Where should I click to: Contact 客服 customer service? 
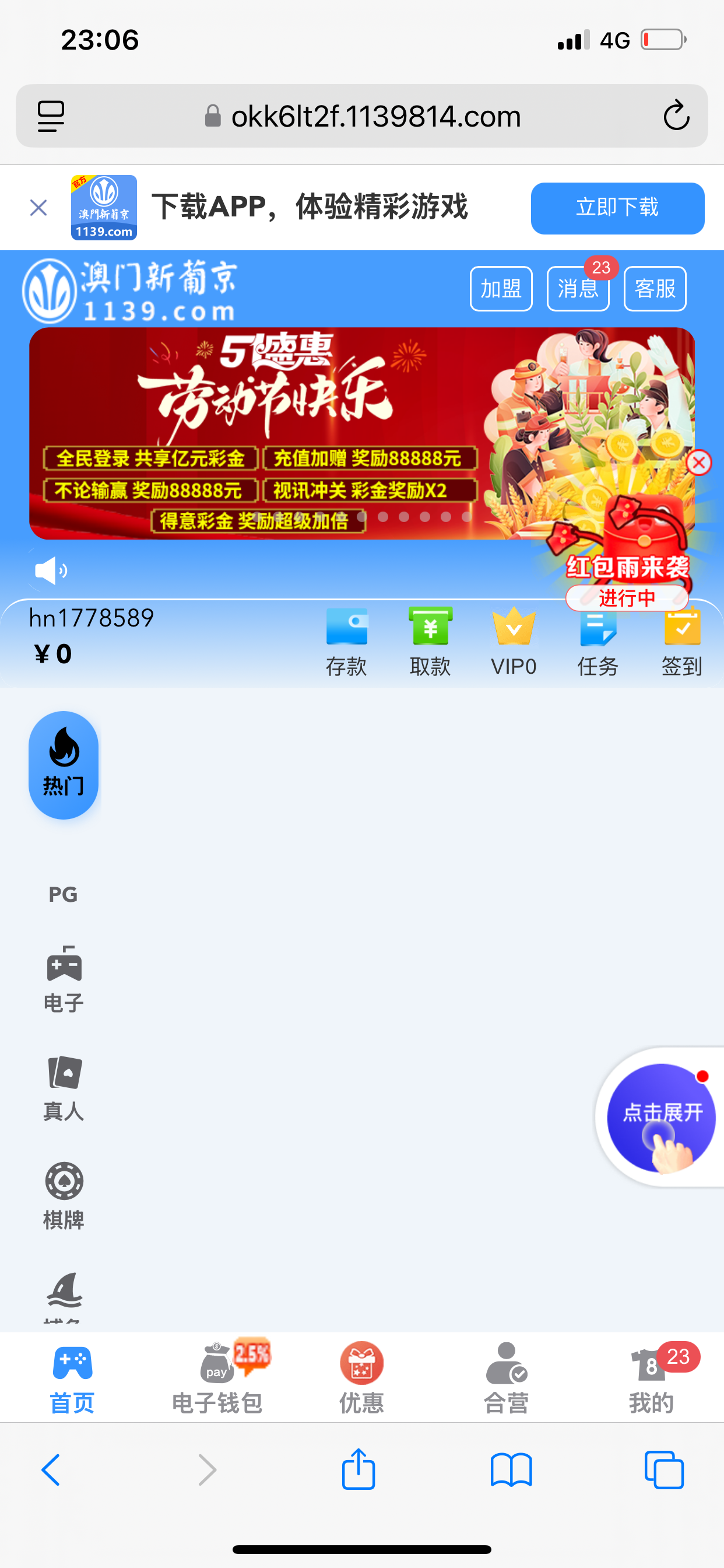tap(655, 289)
